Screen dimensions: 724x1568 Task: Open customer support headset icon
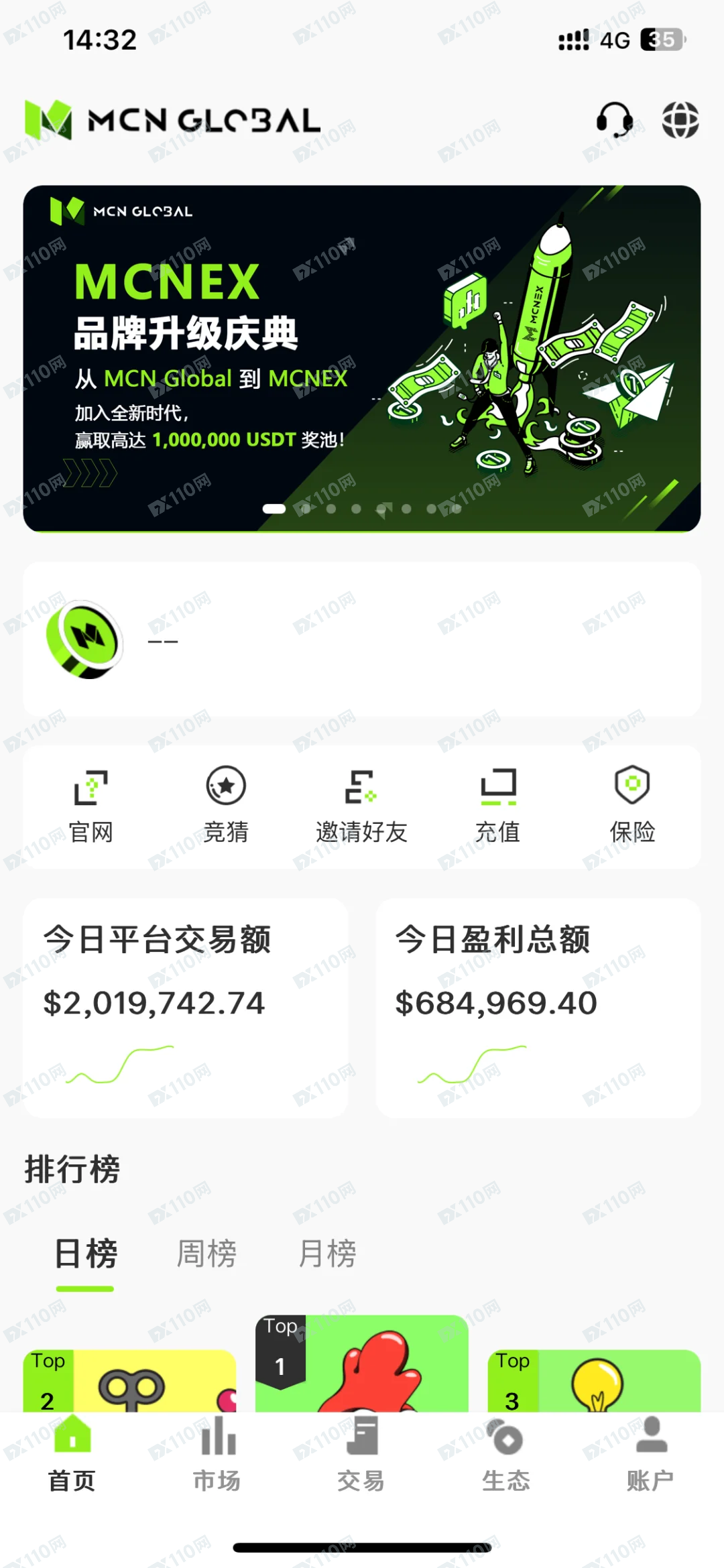tap(614, 121)
